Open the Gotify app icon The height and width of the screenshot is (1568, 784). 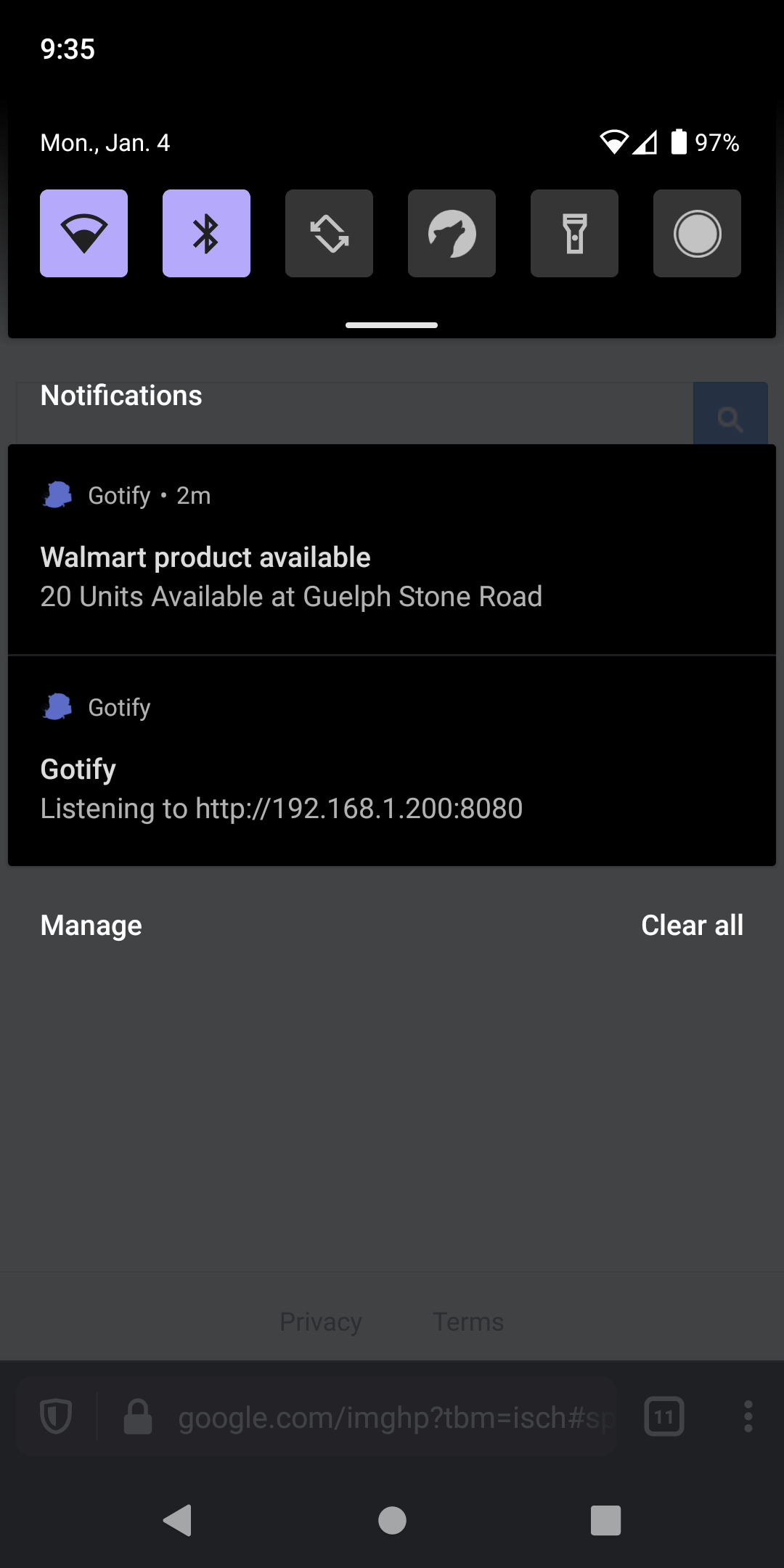tap(57, 494)
